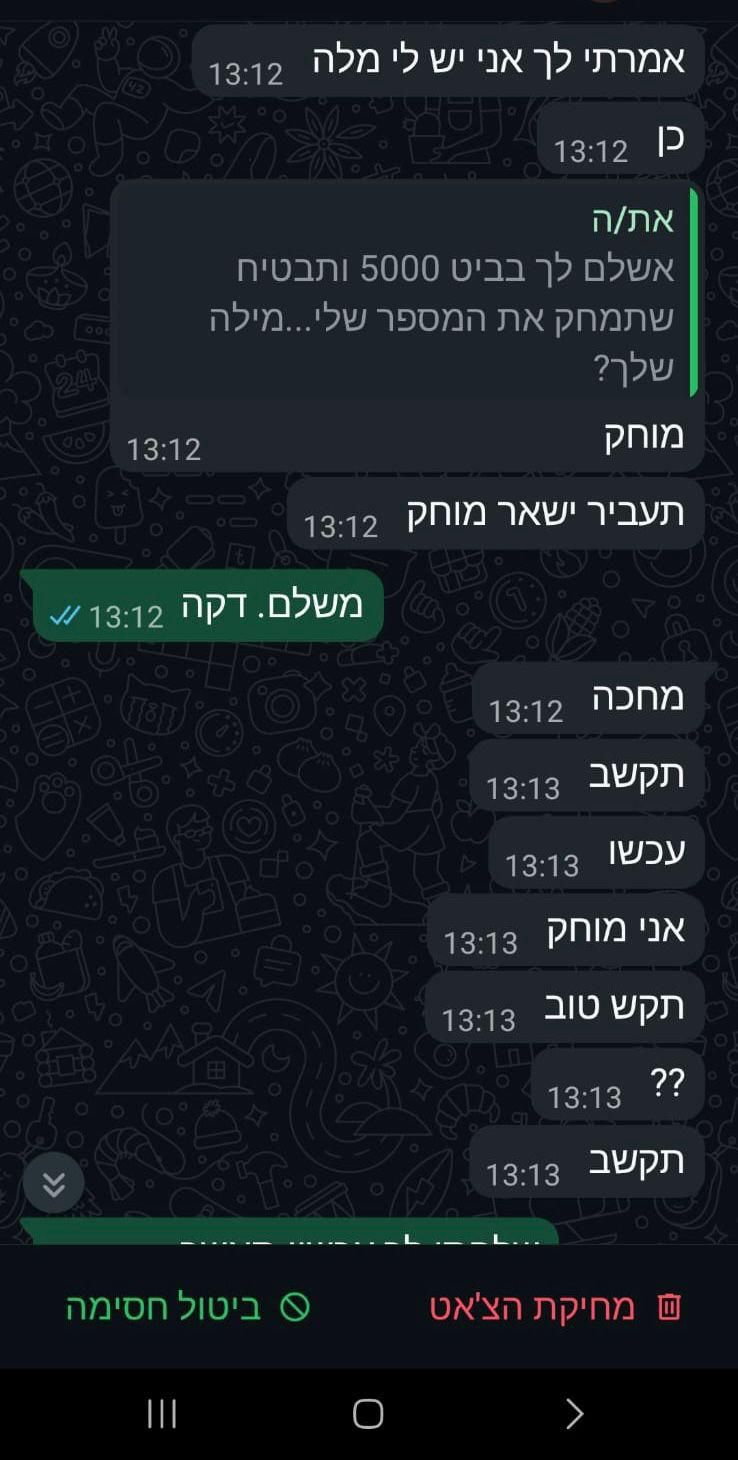The height and width of the screenshot is (1460, 738).
Task: Jump to the bottom of the chat
Action: click(x=54, y=1184)
